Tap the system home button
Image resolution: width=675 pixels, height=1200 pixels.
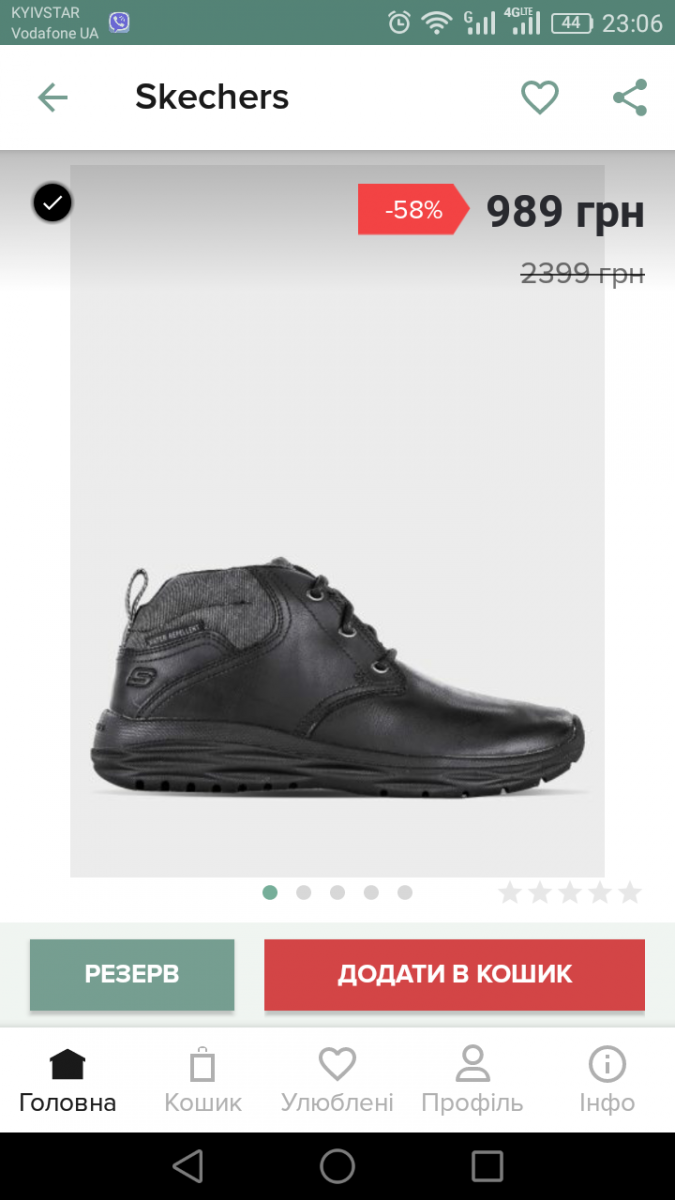pyautogui.click(x=337, y=1166)
